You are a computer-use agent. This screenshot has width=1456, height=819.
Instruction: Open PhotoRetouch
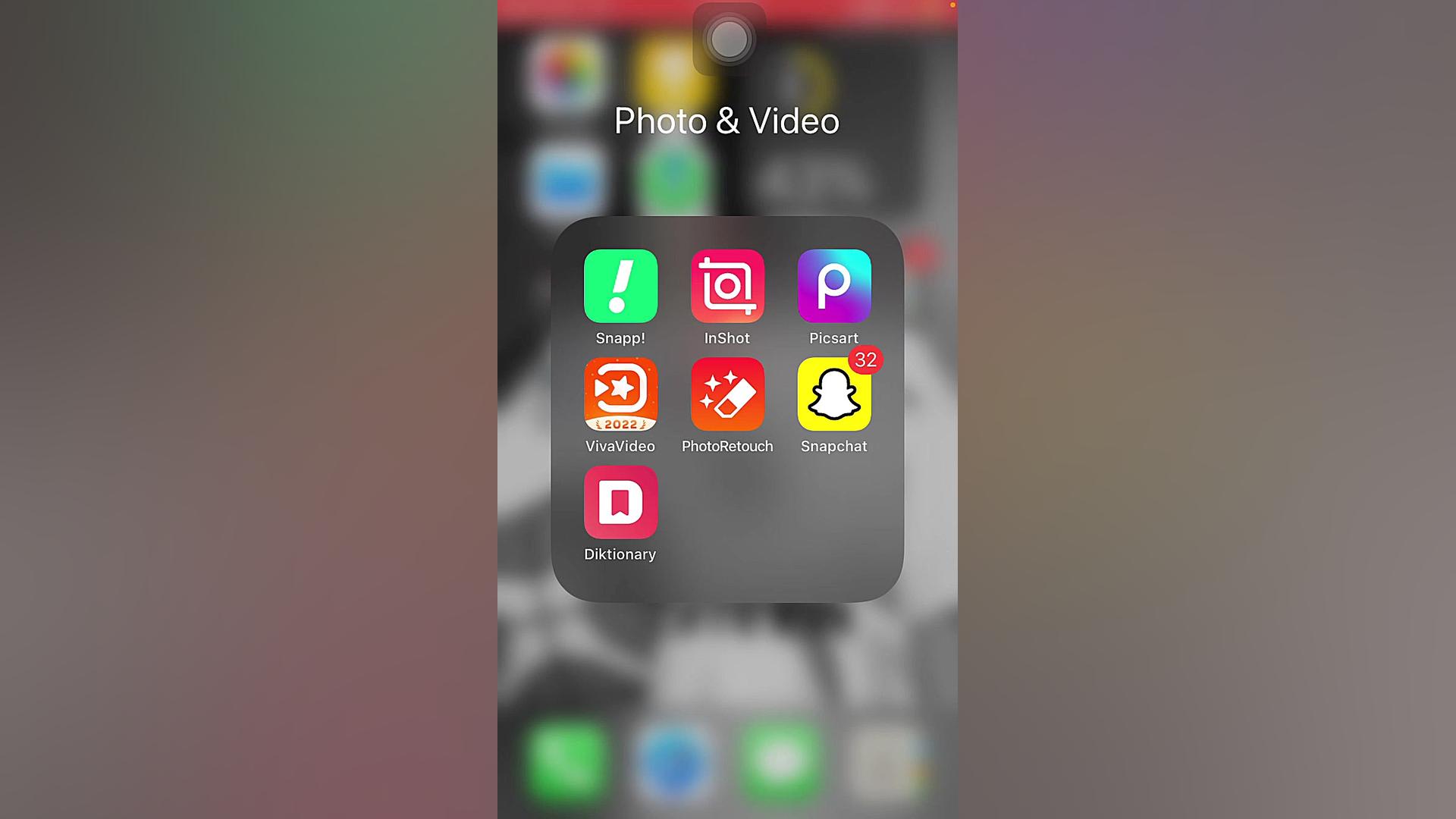(x=727, y=394)
